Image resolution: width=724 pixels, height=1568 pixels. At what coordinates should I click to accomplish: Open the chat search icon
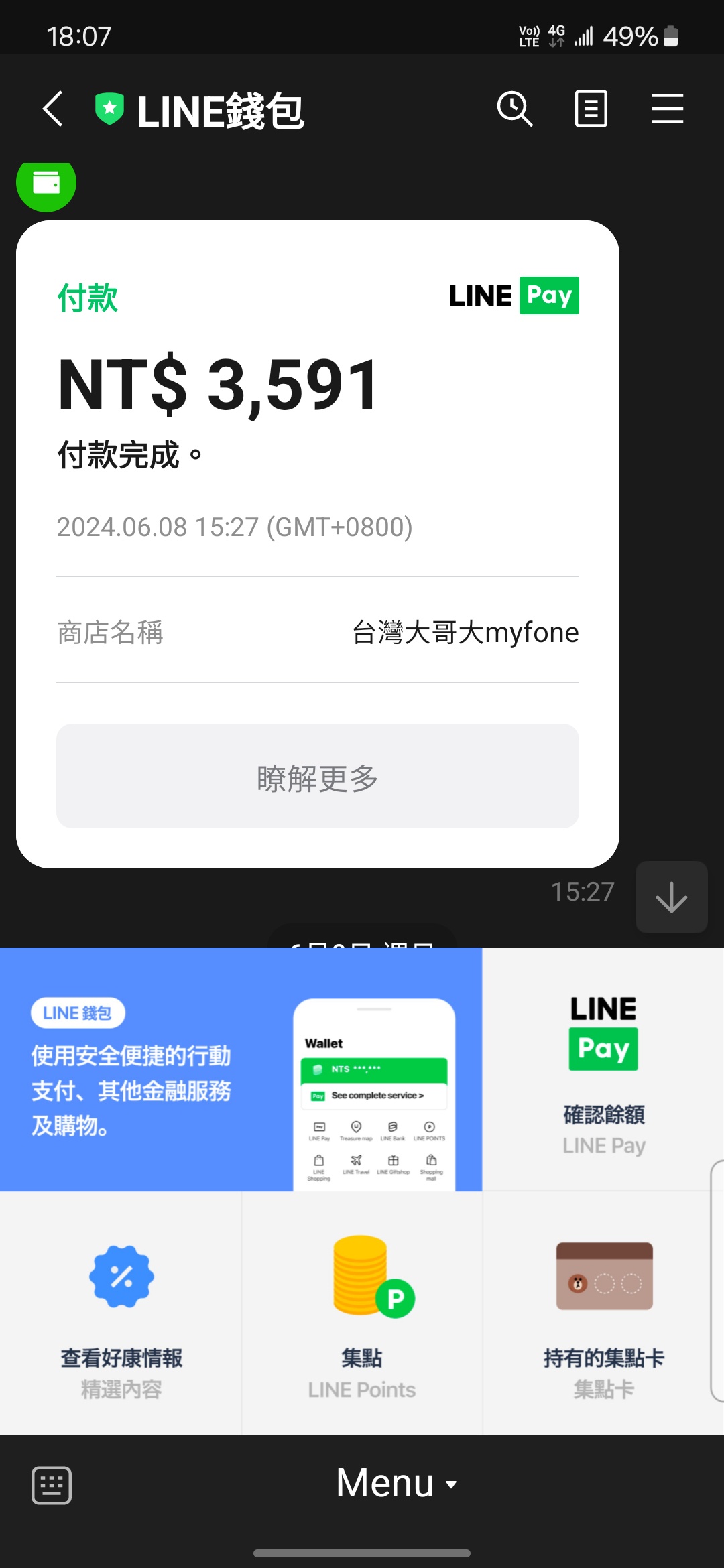[x=514, y=109]
